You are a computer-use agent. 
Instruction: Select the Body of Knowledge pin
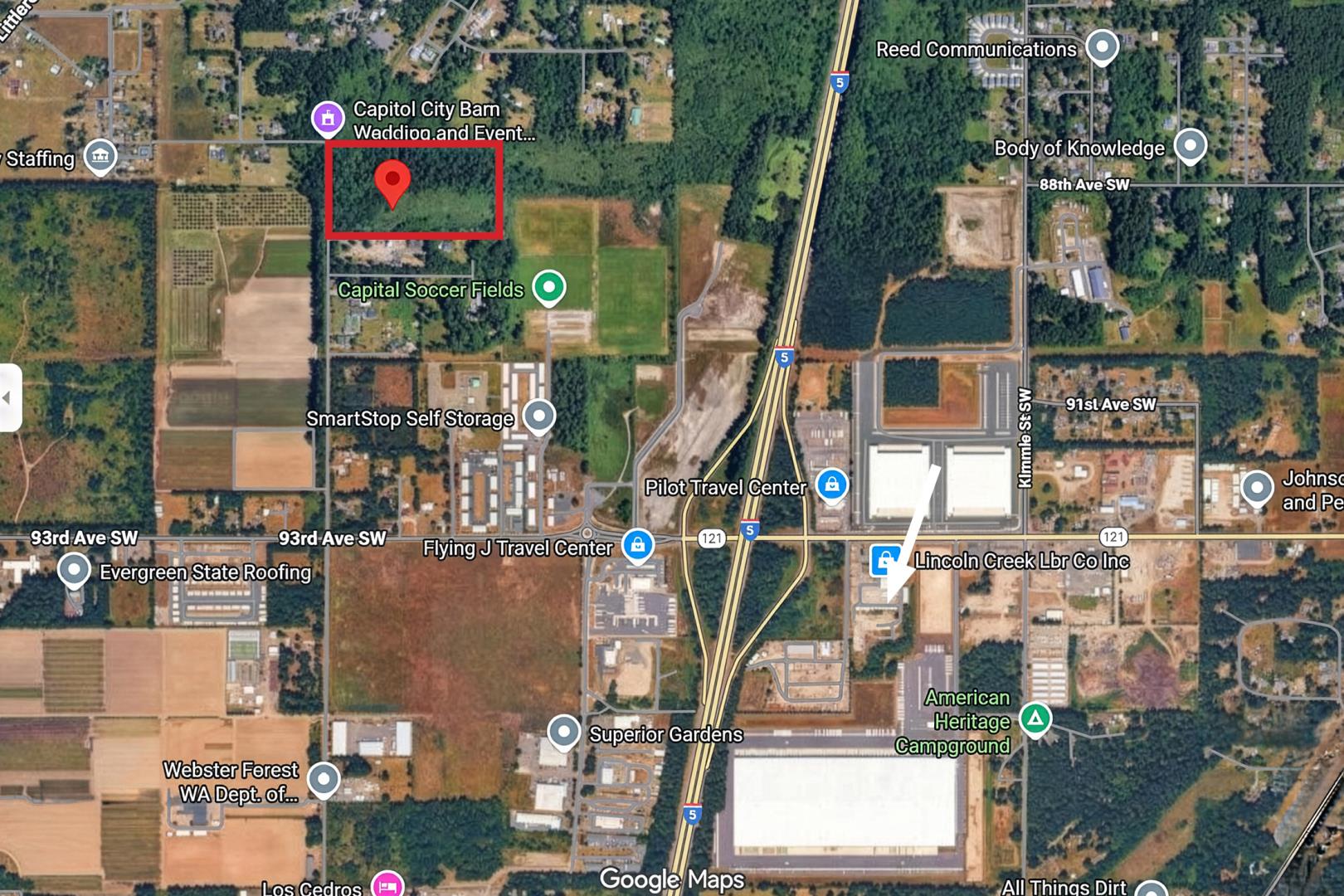1191,146
